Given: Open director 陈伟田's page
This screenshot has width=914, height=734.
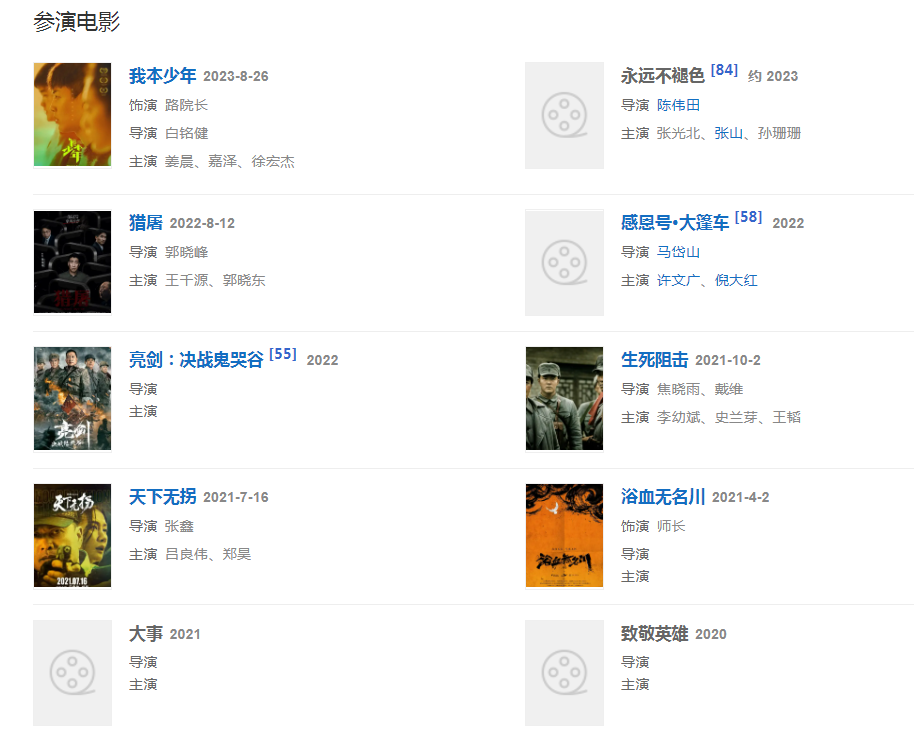Looking at the screenshot, I should click(x=678, y=105).
